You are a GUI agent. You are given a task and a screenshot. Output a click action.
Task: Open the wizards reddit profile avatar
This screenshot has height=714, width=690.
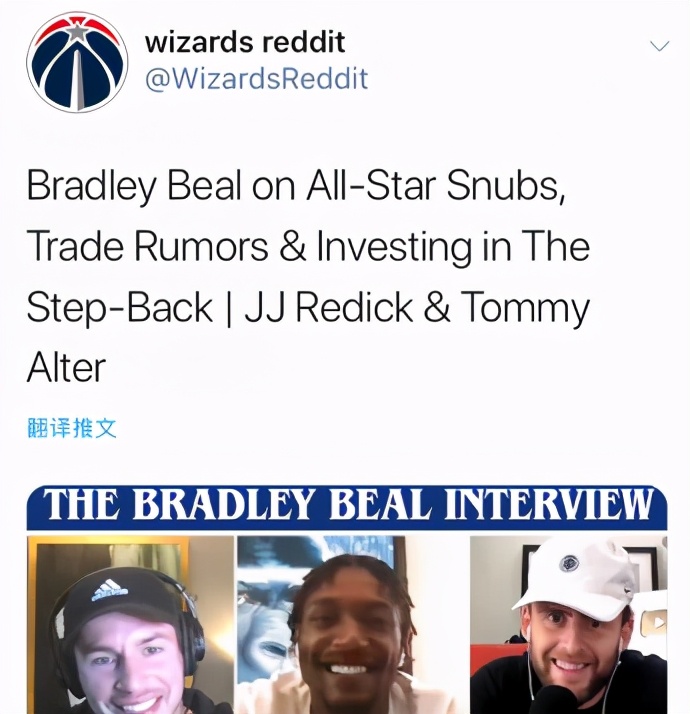[77, 62]
